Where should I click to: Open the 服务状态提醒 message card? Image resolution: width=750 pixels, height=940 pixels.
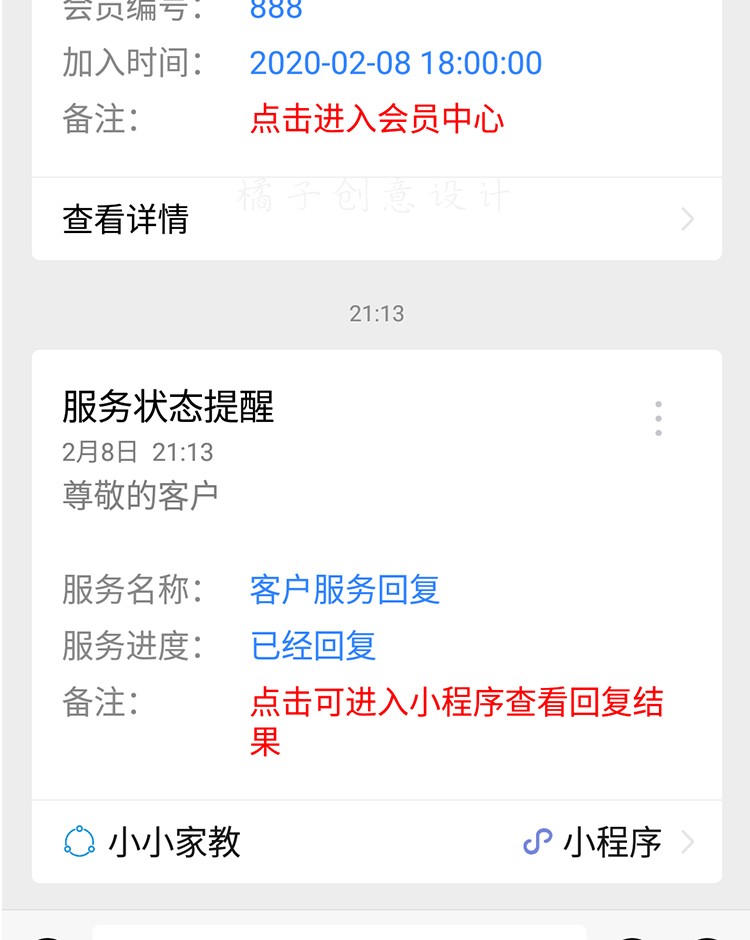tap(376, 574)
